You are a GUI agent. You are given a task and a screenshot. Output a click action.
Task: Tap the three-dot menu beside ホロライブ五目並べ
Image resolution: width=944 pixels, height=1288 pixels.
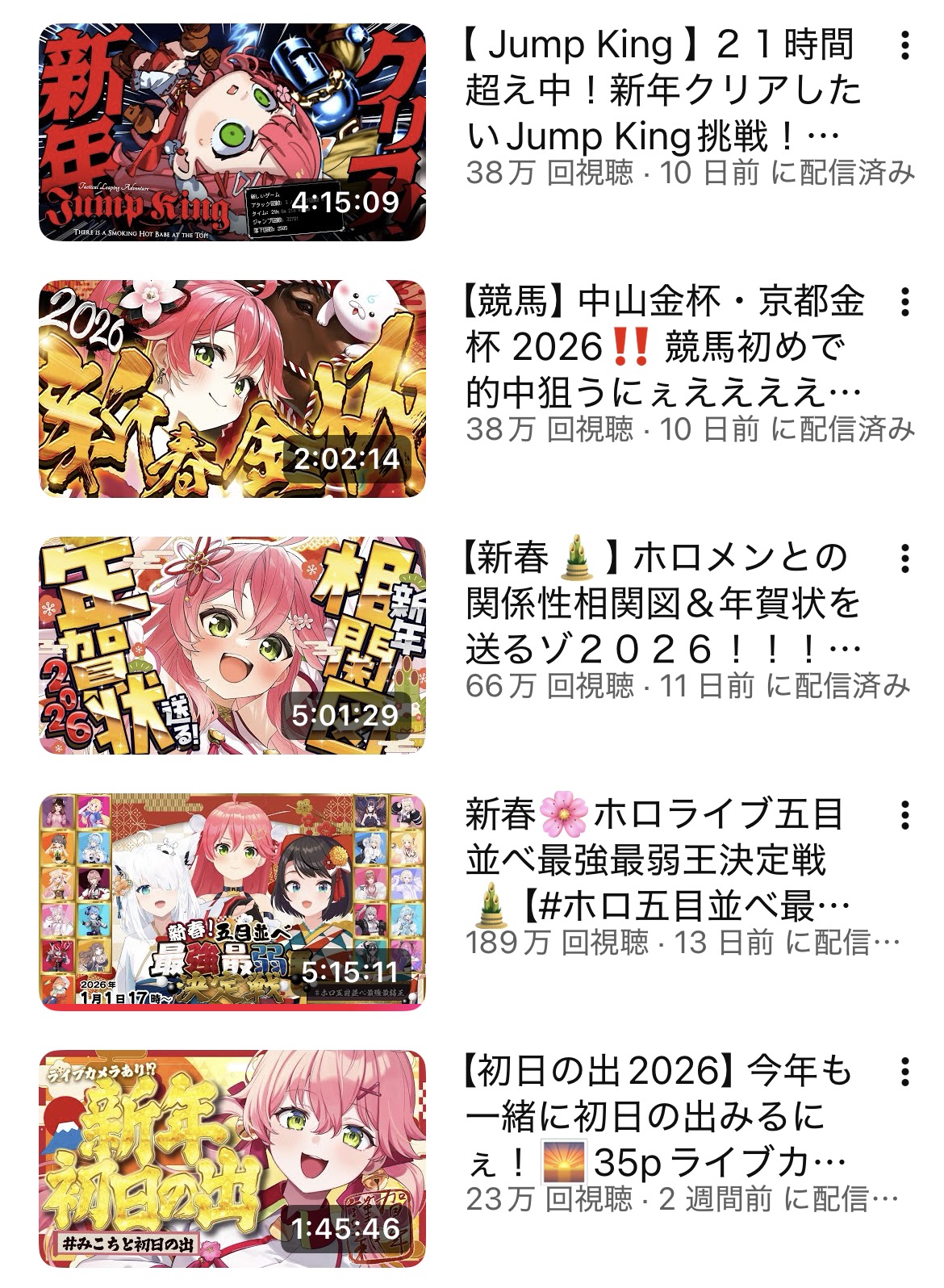tap(905, 815)
